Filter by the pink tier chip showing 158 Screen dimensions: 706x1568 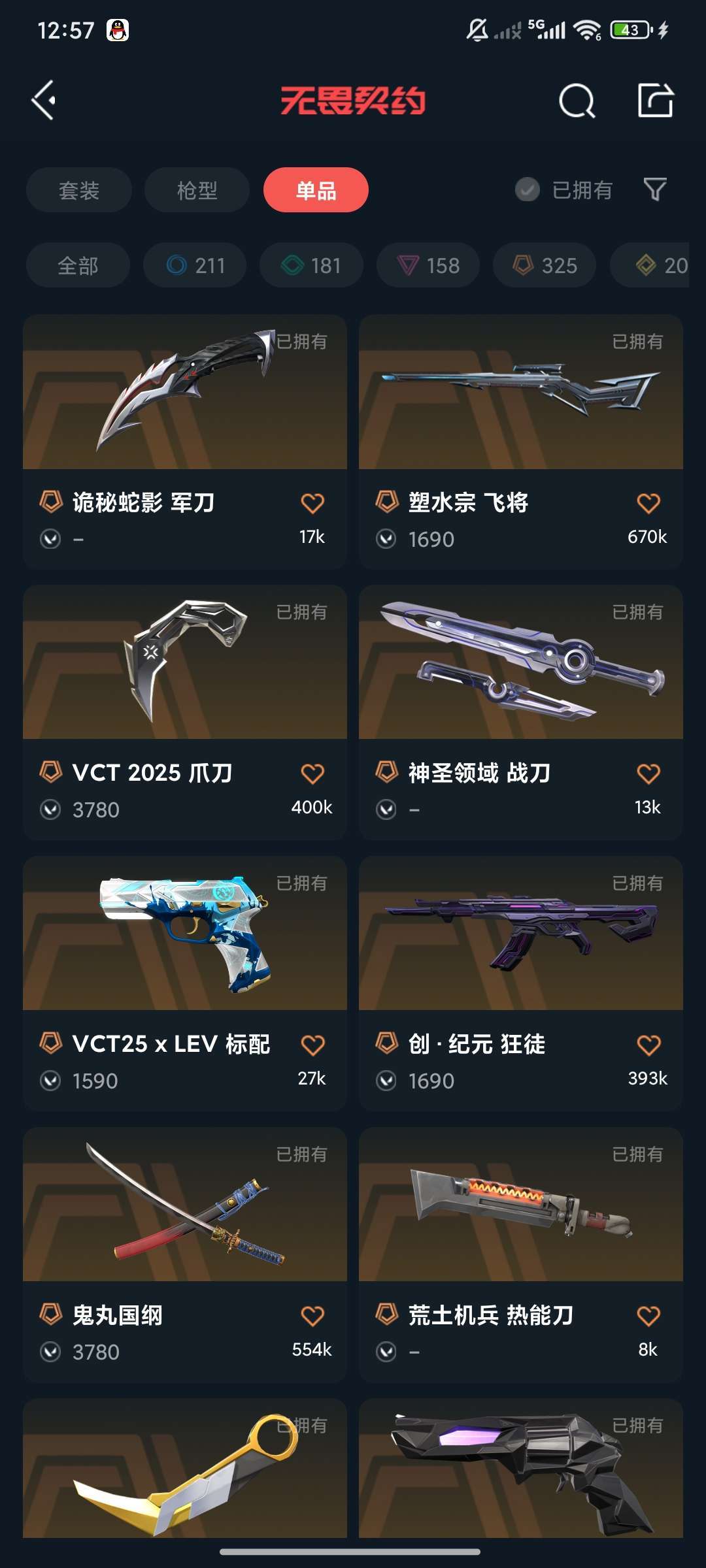[x=428, y=265]
